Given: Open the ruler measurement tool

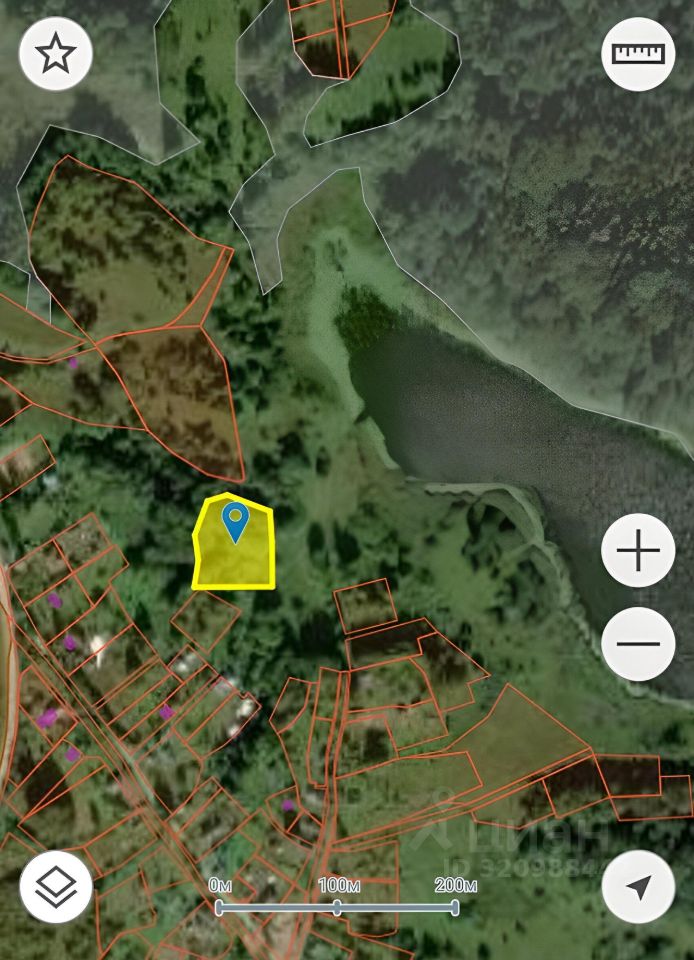Looking at the screenshot, I should click(x=638, y=55).
